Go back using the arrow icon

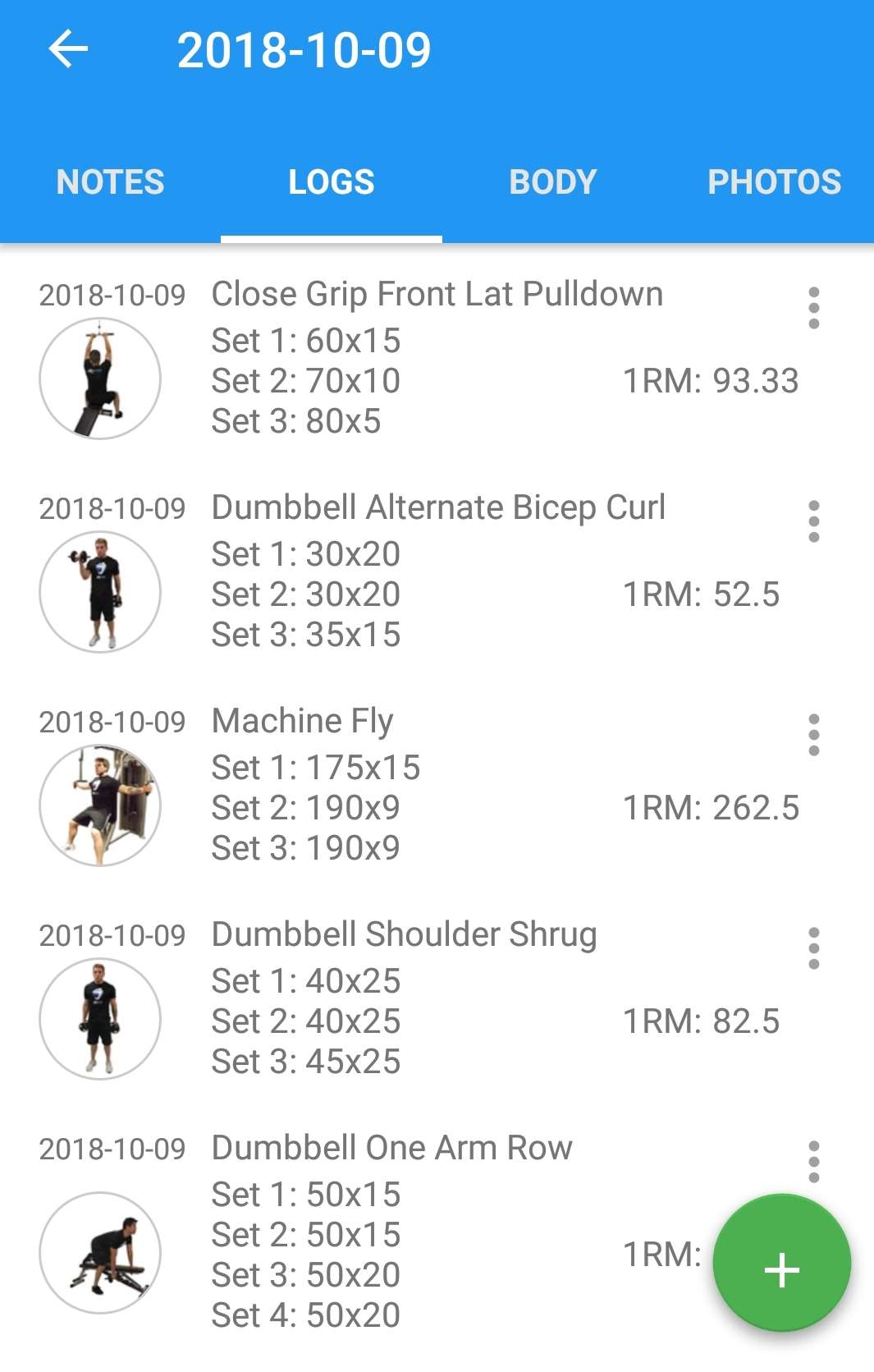pos(68,49)
